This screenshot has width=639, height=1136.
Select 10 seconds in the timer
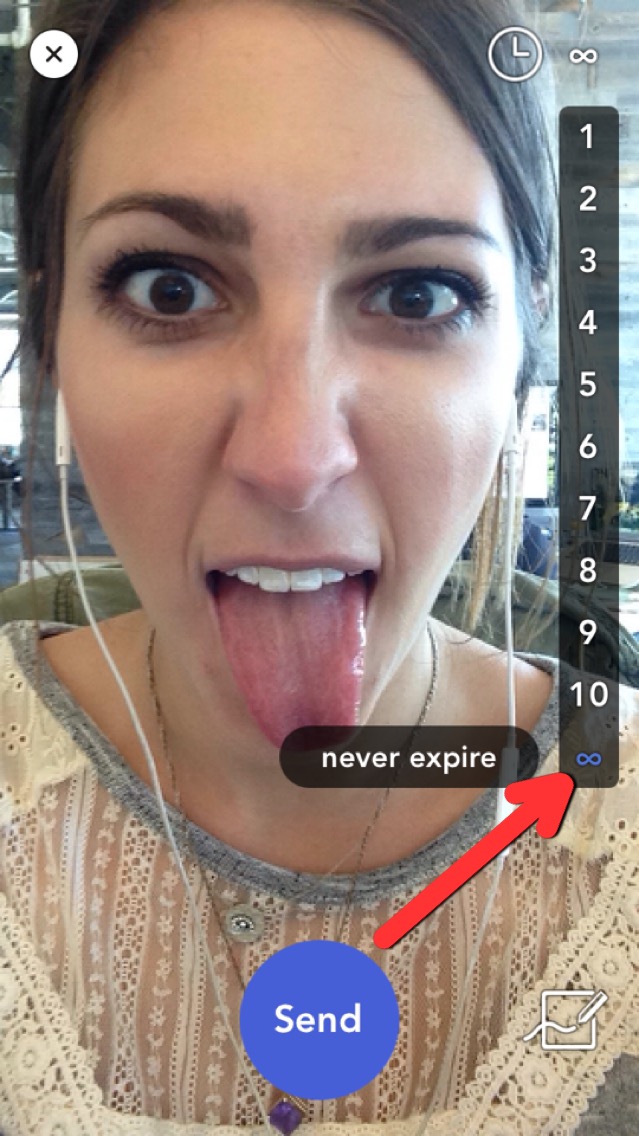tap(588, 694)
